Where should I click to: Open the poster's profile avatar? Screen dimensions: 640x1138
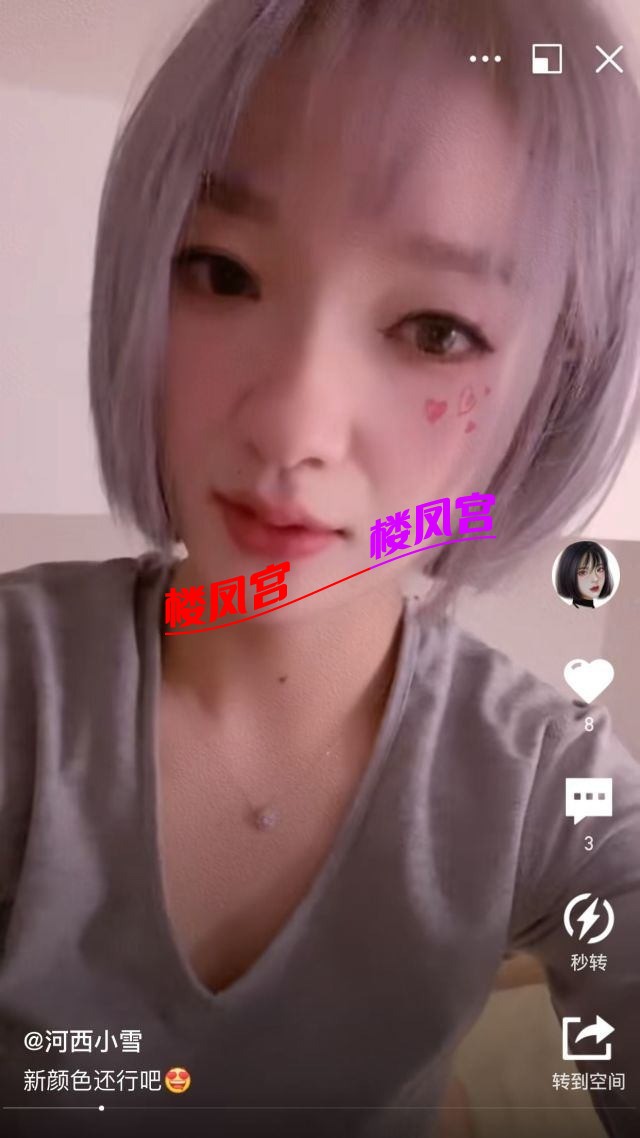[586, 575]
